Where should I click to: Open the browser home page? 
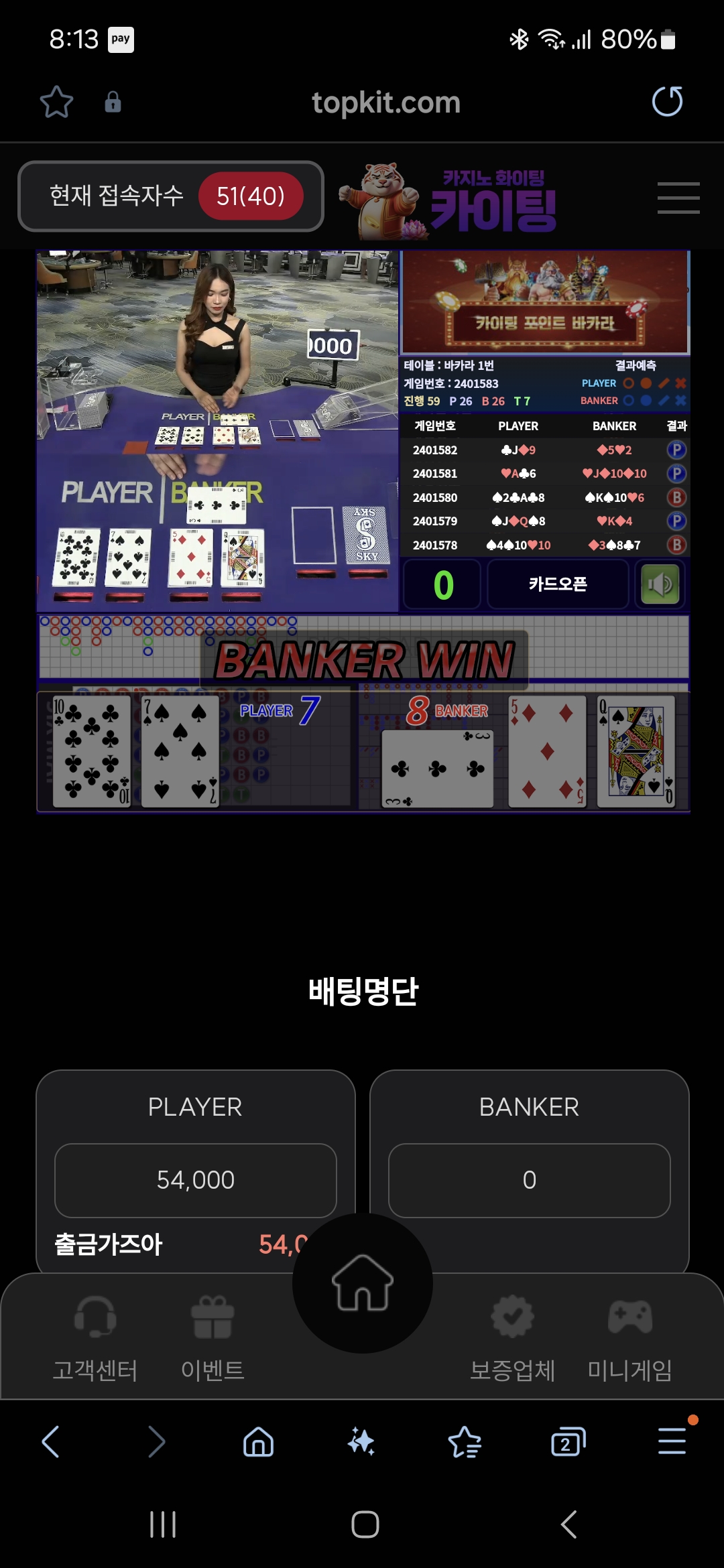click(258, 1441)
